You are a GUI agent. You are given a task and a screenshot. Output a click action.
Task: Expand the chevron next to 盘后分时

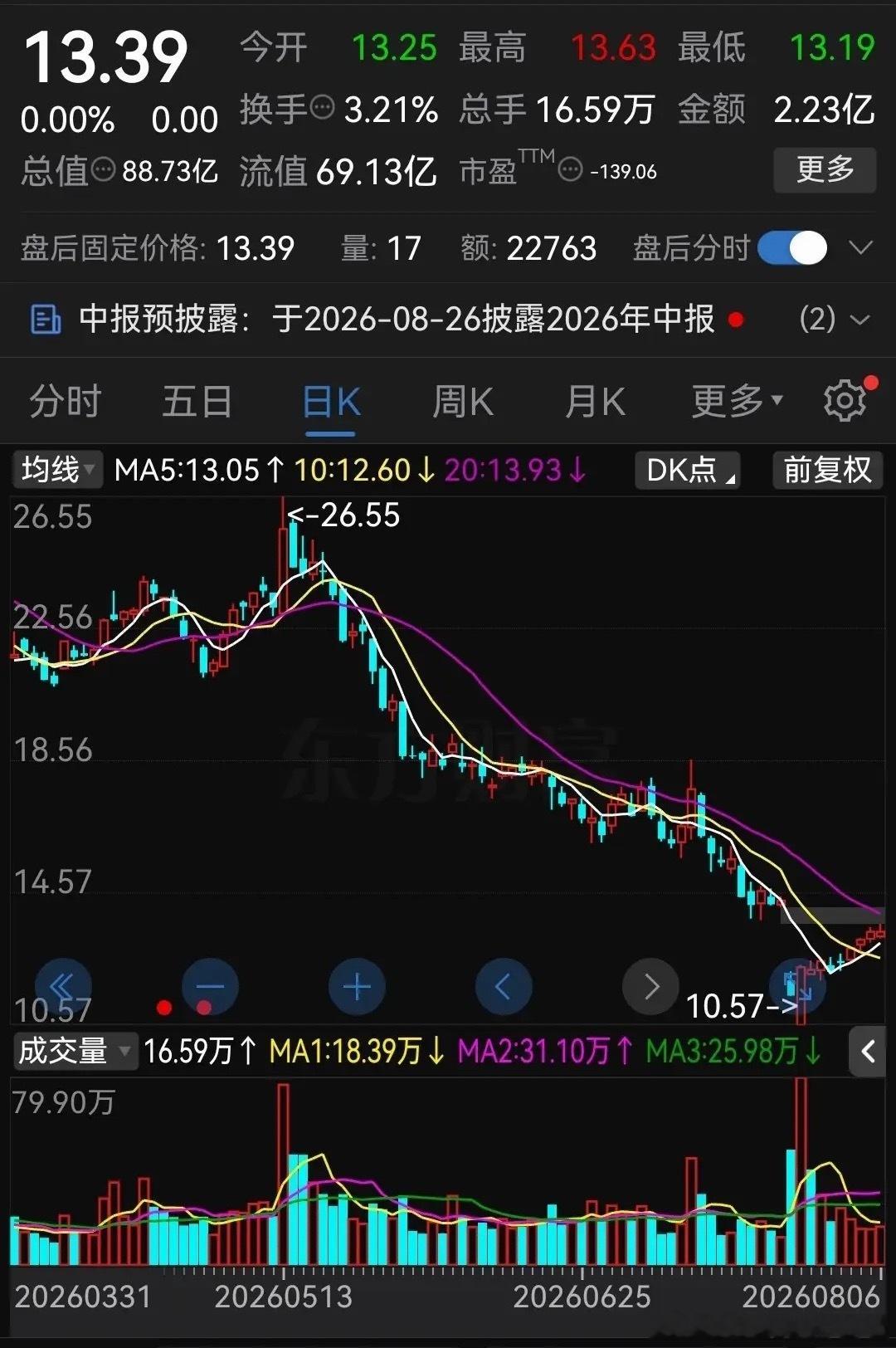(861, 248)
